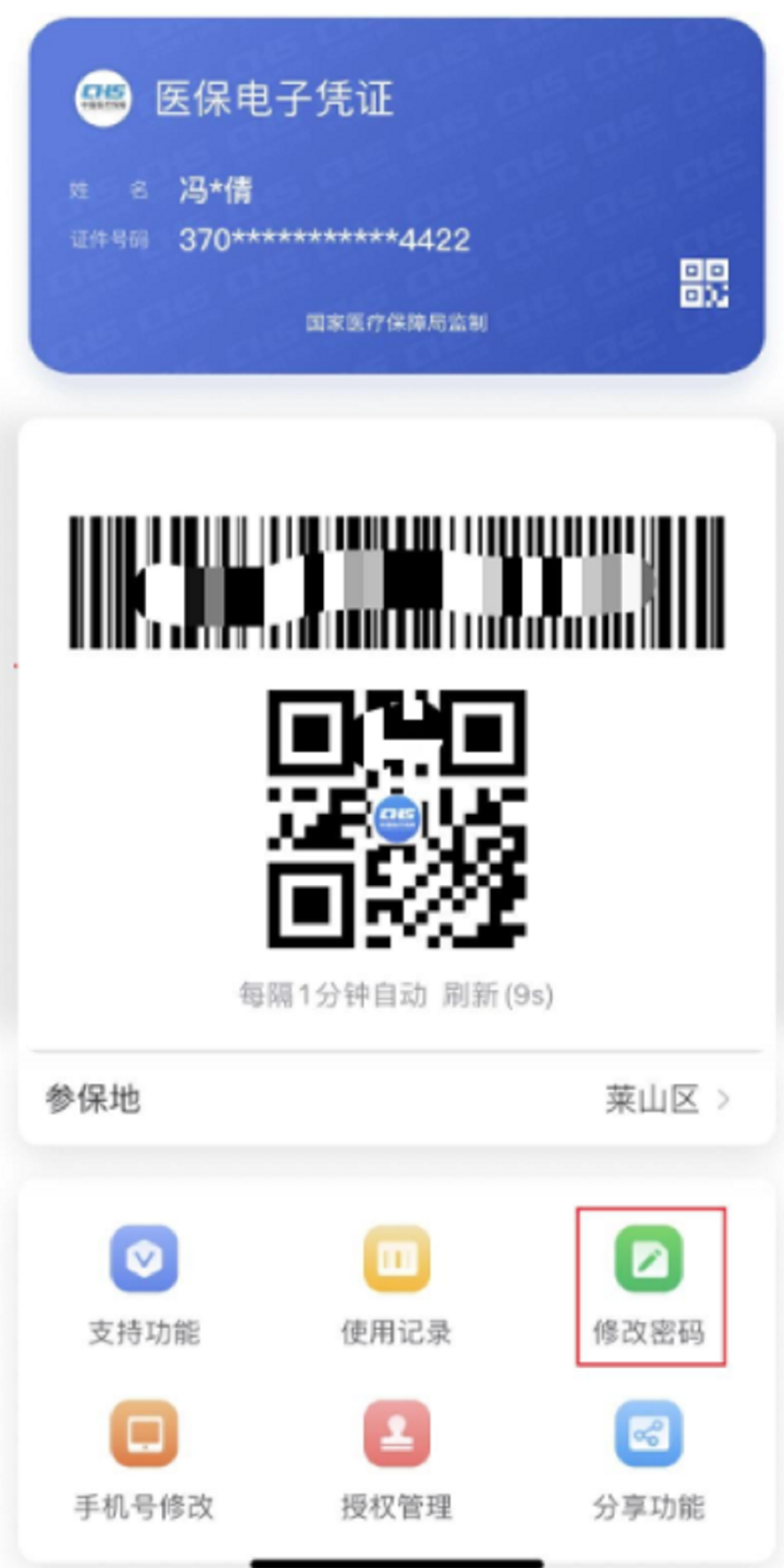Tap the QR icon on the blue card

pyautogui.click(x=703, y=283)
